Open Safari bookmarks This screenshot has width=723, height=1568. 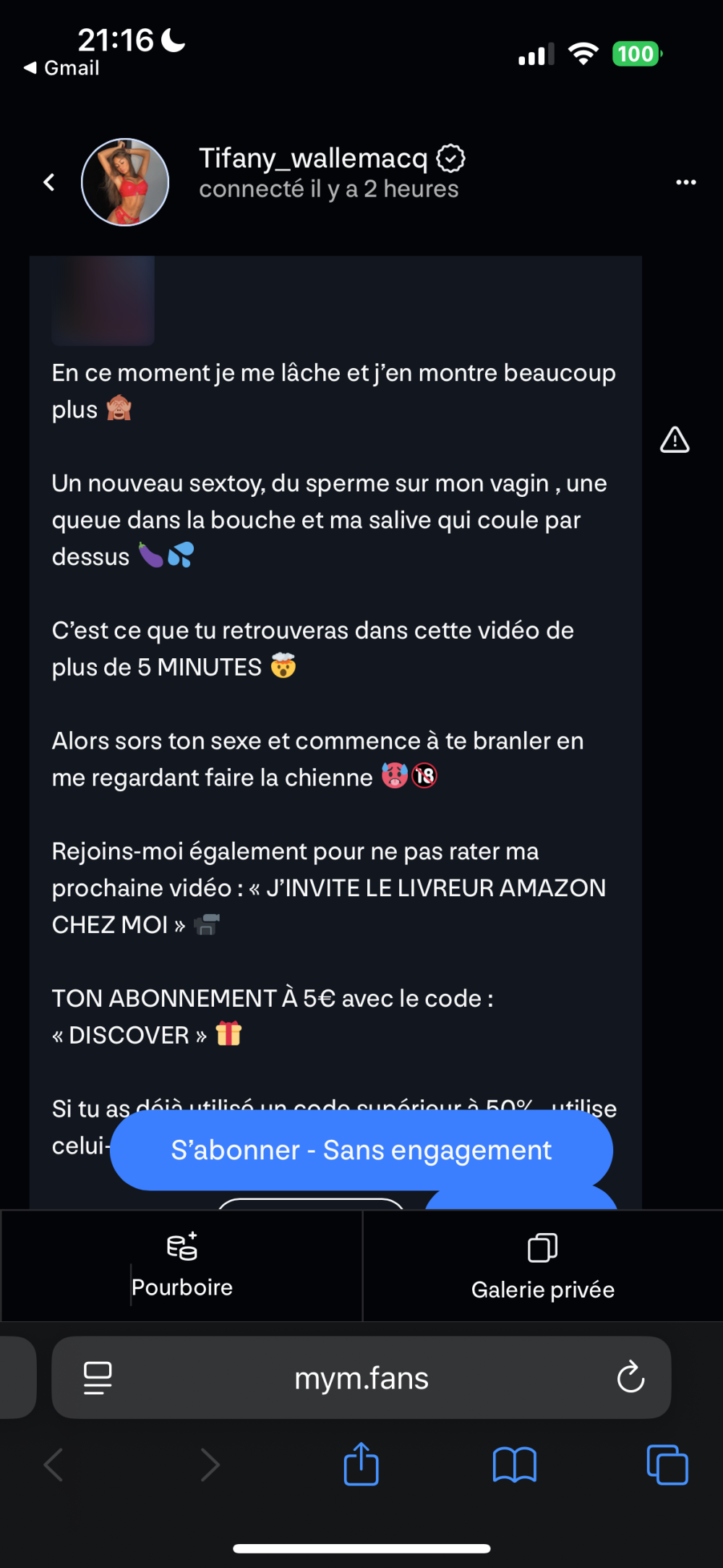click(514, 1465)
